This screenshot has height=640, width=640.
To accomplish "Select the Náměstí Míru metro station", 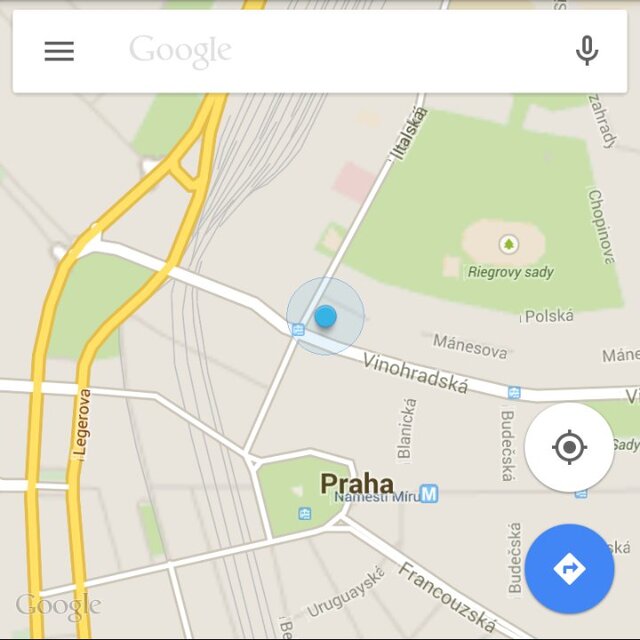I will (x=429, y=494).
